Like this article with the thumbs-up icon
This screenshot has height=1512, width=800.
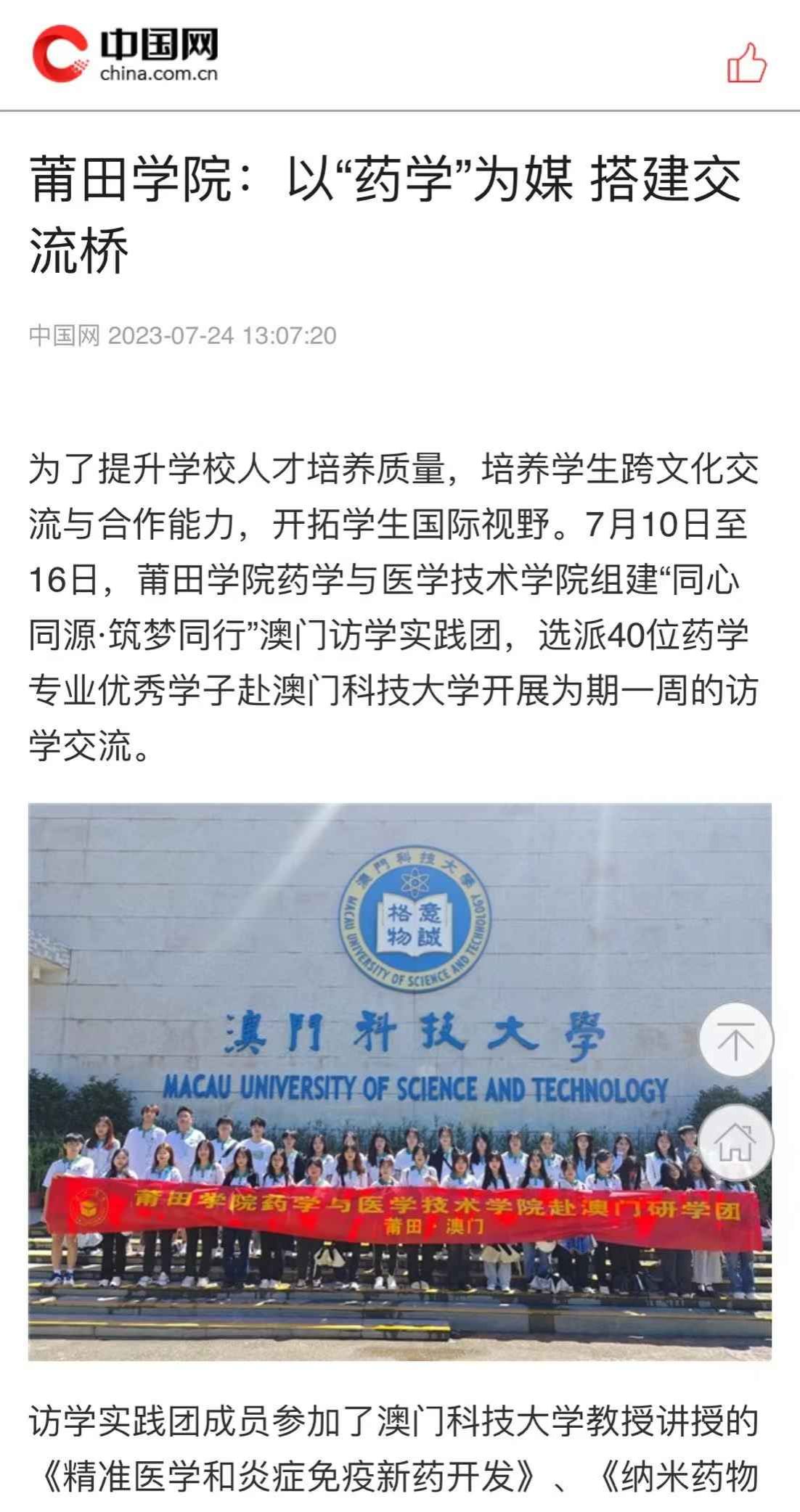pos(746,63)
